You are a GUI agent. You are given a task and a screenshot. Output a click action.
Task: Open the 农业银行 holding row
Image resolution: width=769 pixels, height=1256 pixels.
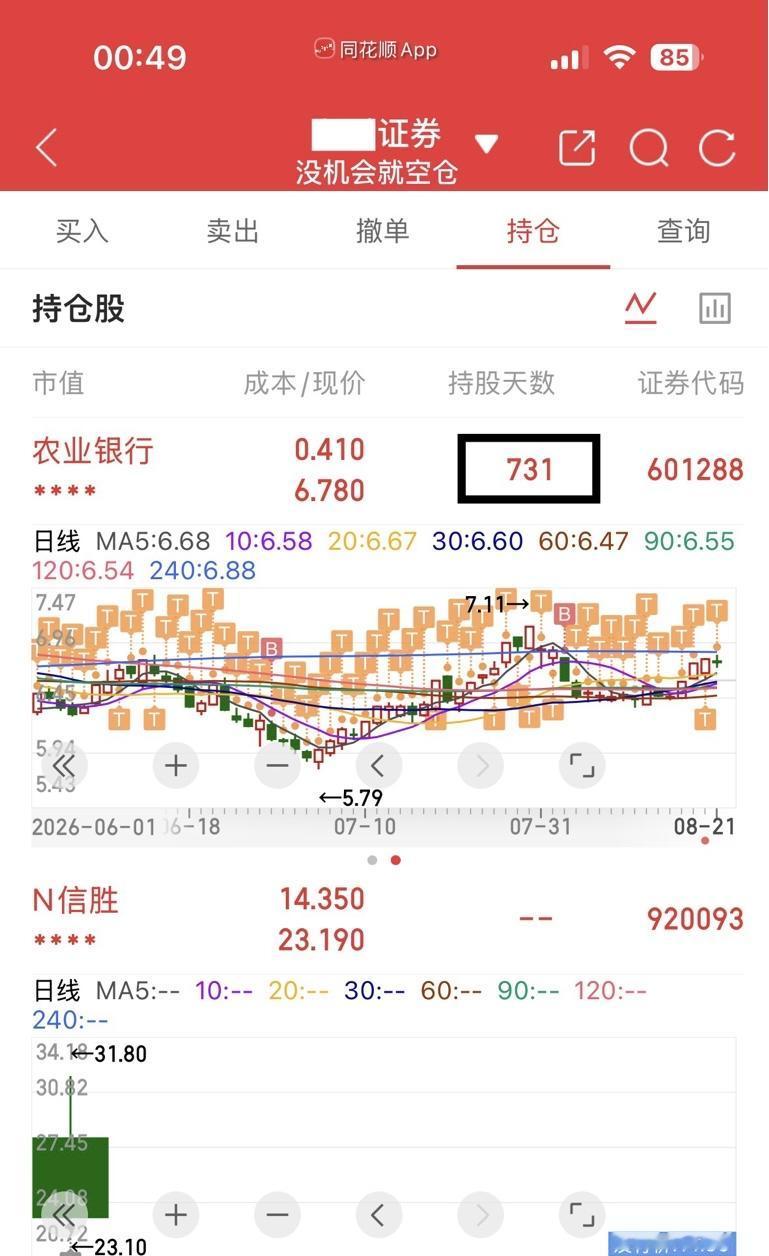(384, 469)
